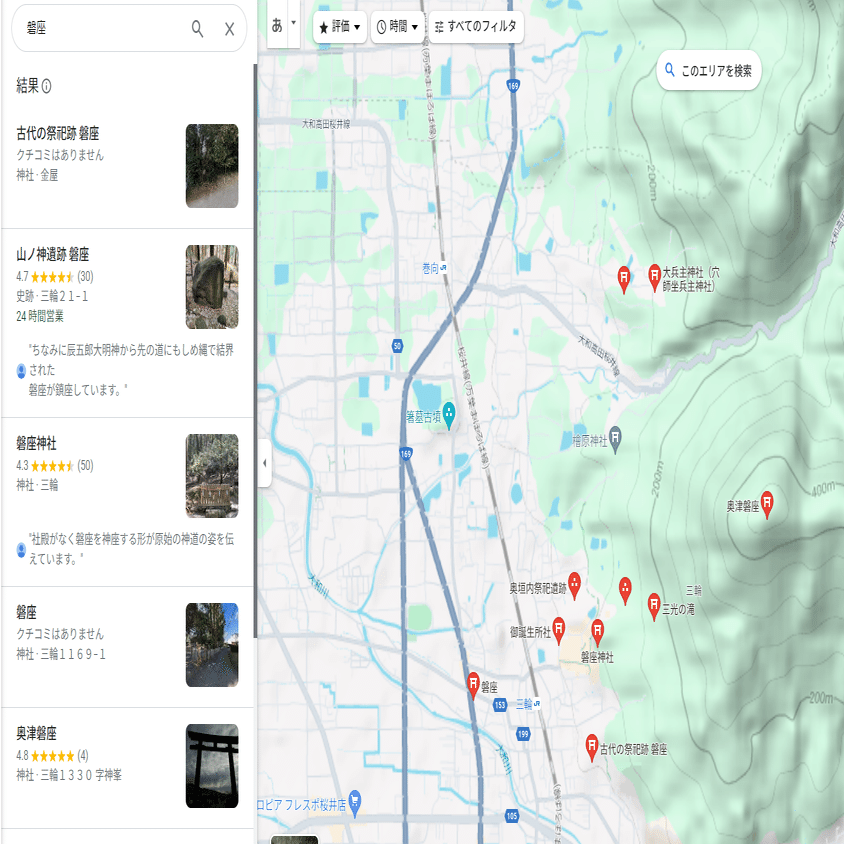Tap the 大兵主神社 map pin
Viewport: 844px width, 844px height.
tap(654, 275)
